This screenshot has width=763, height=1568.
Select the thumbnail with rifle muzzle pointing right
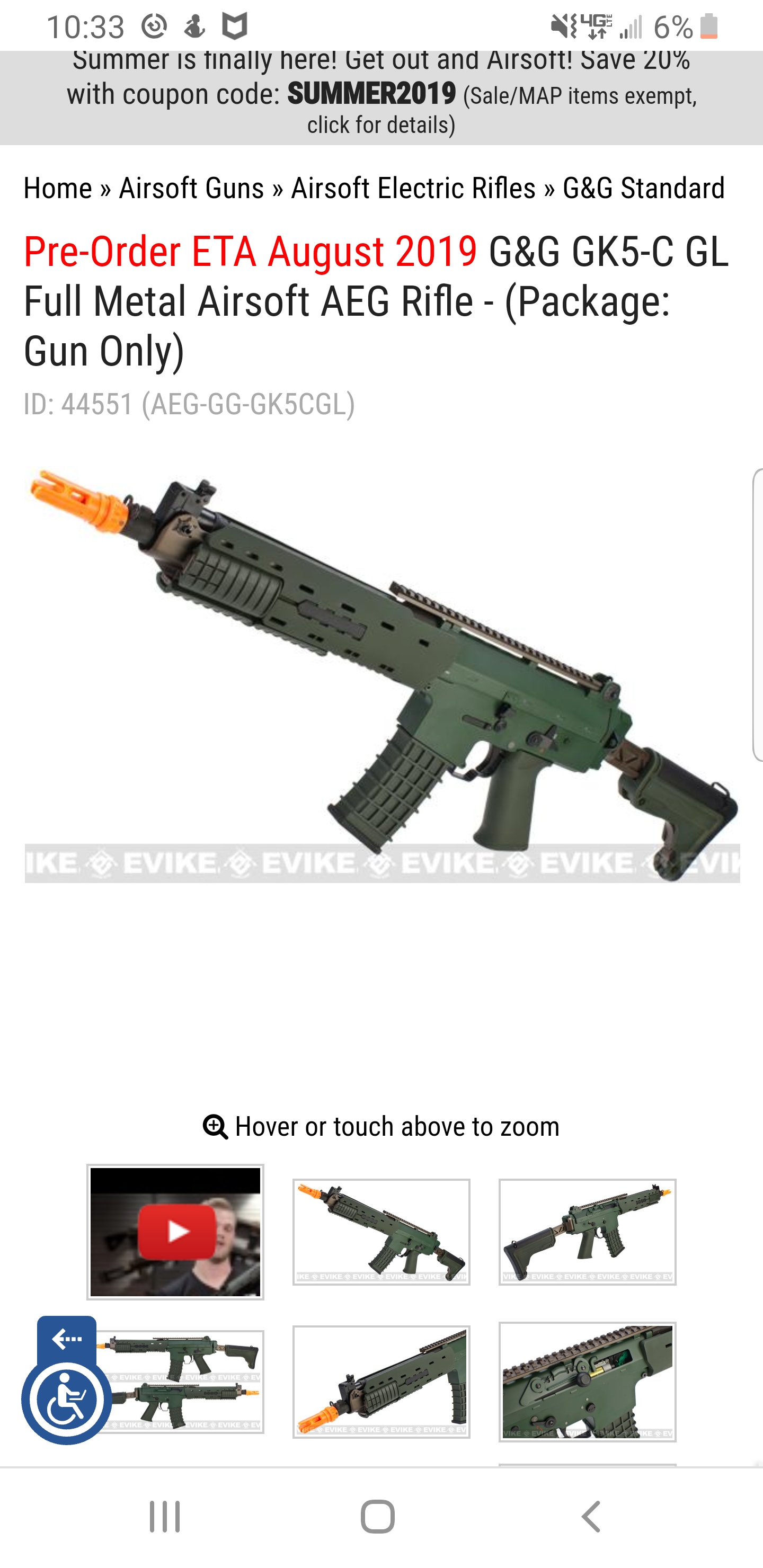[587, 1232]
